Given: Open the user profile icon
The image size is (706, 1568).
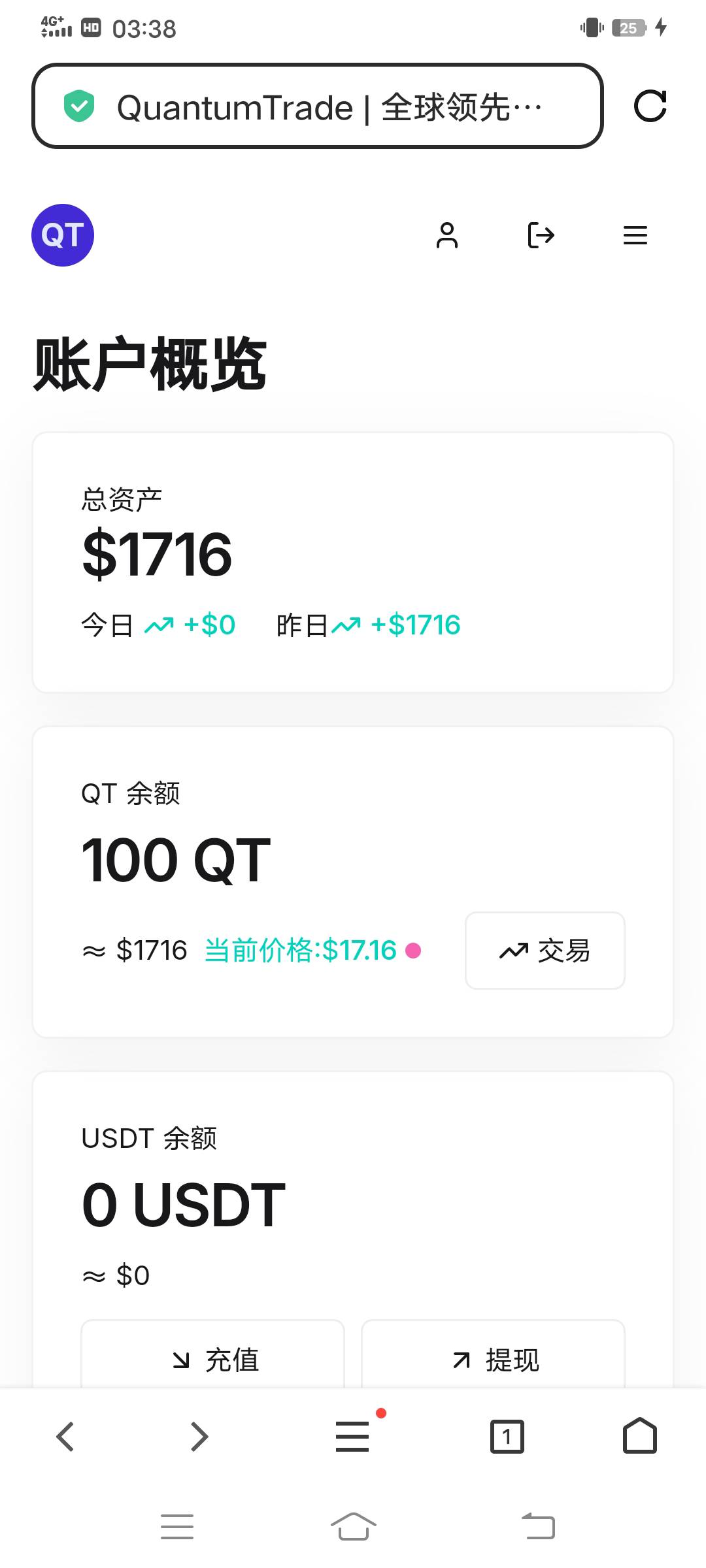Looking at the screenshot, I should (447, 235).
